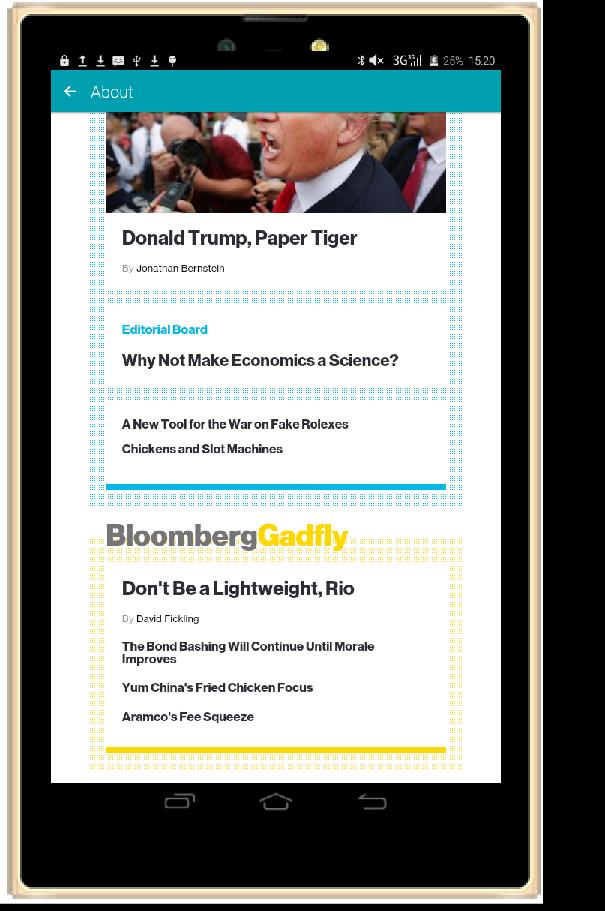
Task: Go back from the About page
Action: click(x=70, y=92)
